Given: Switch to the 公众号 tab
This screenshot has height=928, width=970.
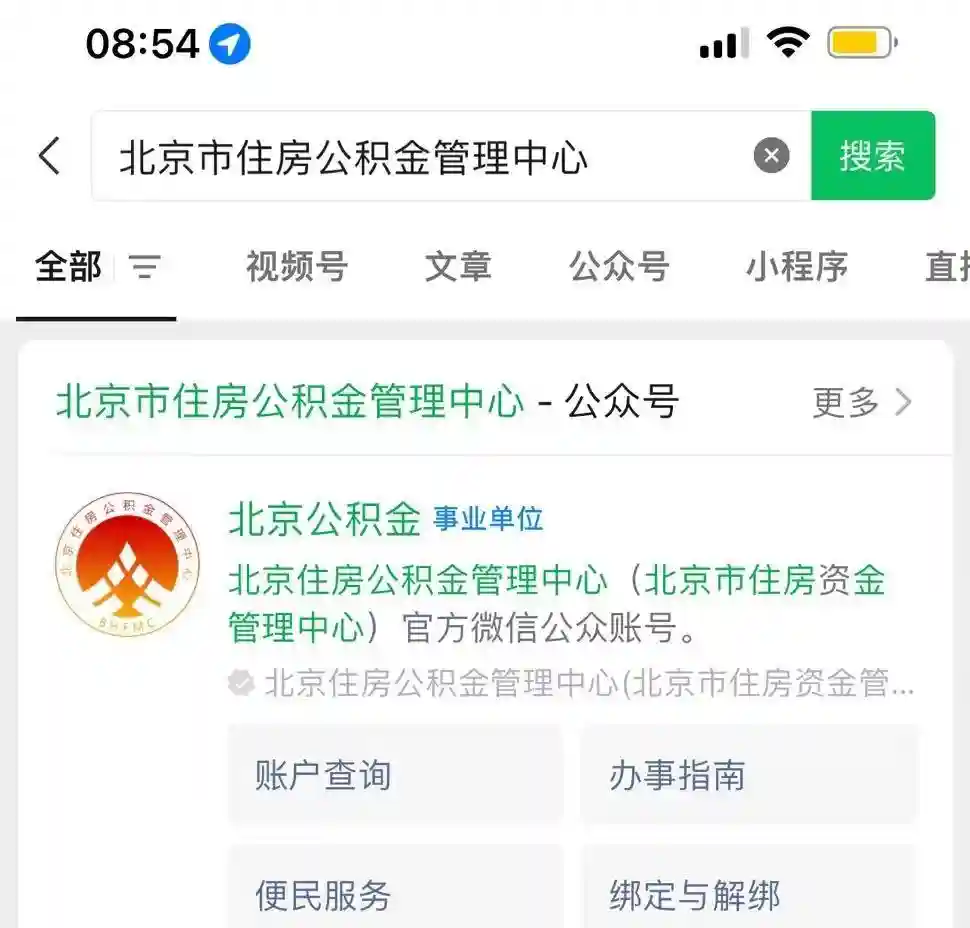Looking at the screenshot, I should tap(619, 267).
